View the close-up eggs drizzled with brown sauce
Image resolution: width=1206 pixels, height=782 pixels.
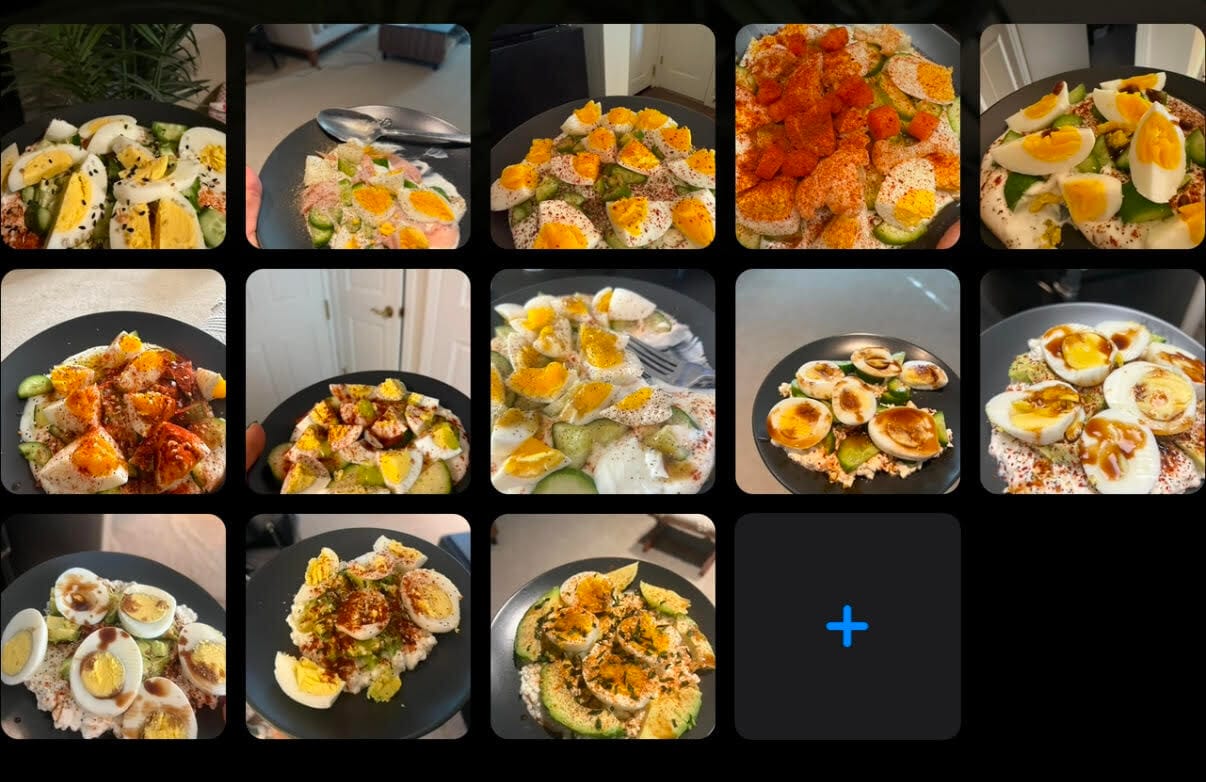pyautogui.click(x=1092, y=381)
